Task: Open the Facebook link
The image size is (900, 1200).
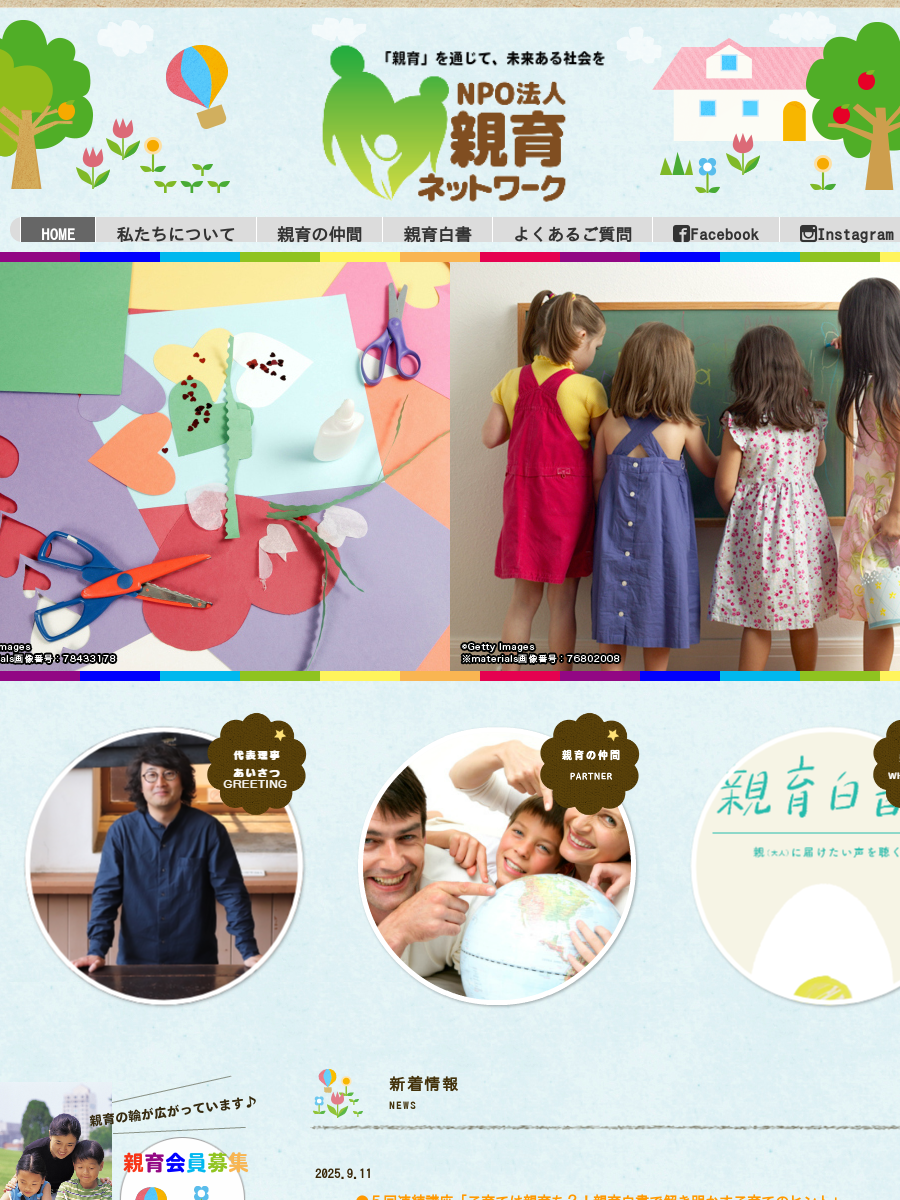Action: pos(716,233)
